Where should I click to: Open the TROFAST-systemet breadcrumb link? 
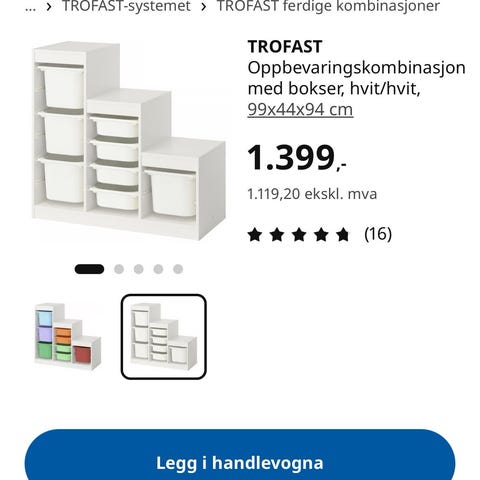[126, 6]
